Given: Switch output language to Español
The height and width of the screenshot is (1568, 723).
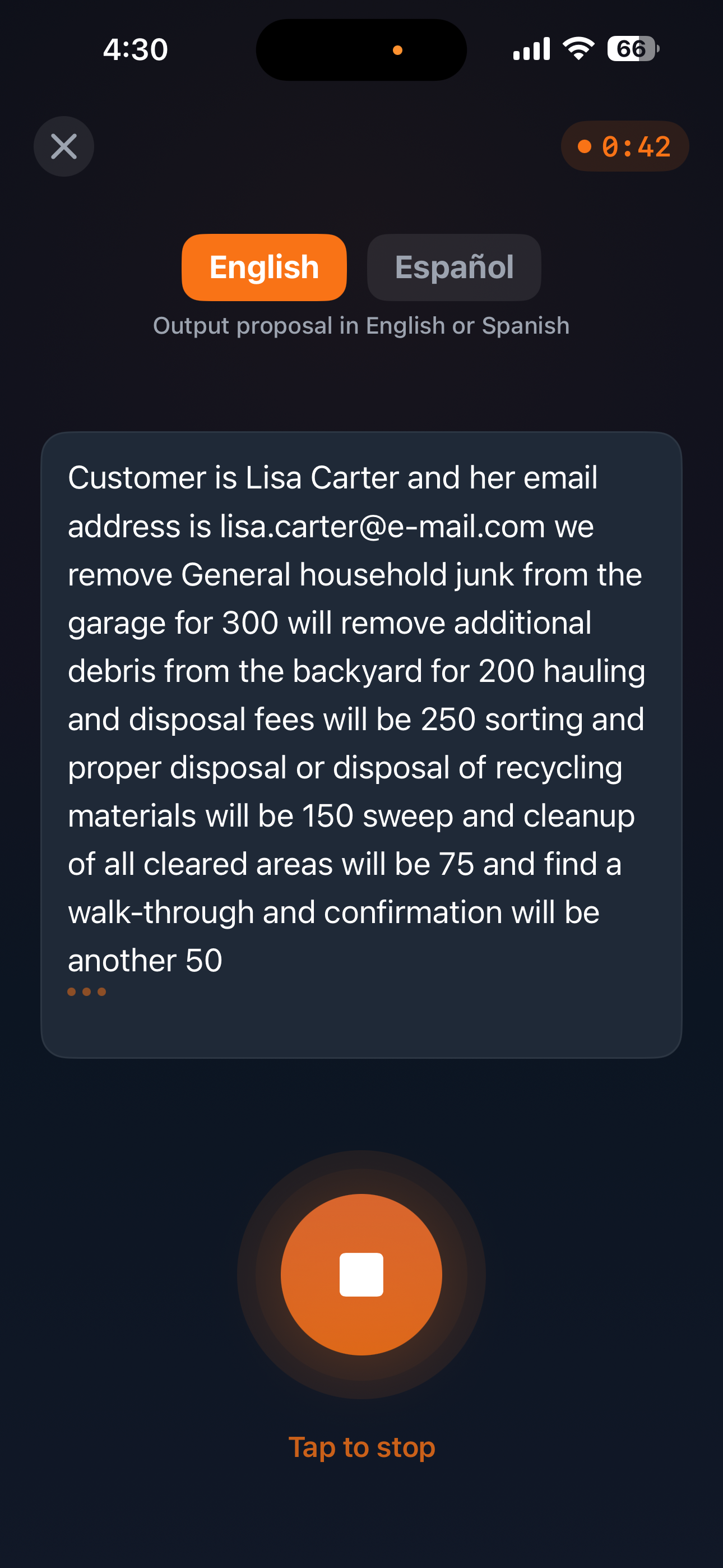Looking at the screenshot, I should pos(453,267).
